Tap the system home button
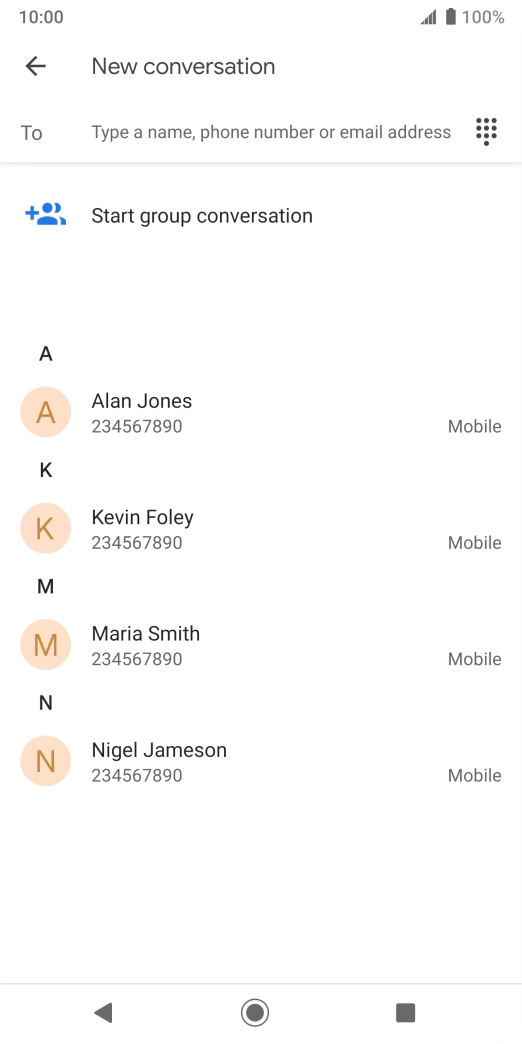522x1044 pixels. pos(255,1013)
